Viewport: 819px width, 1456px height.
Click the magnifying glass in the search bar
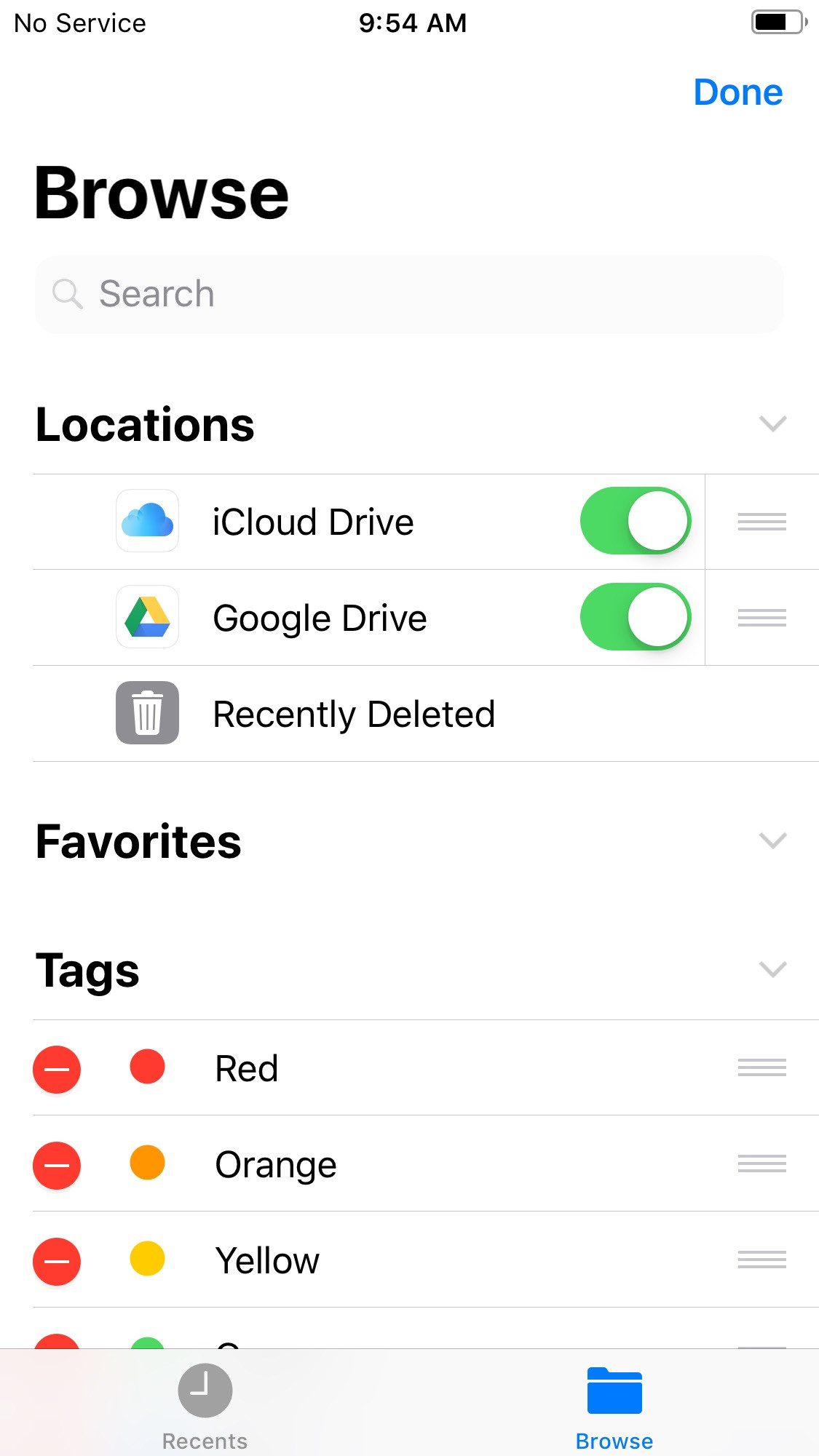pyautogui.click(x=68, y=293)
